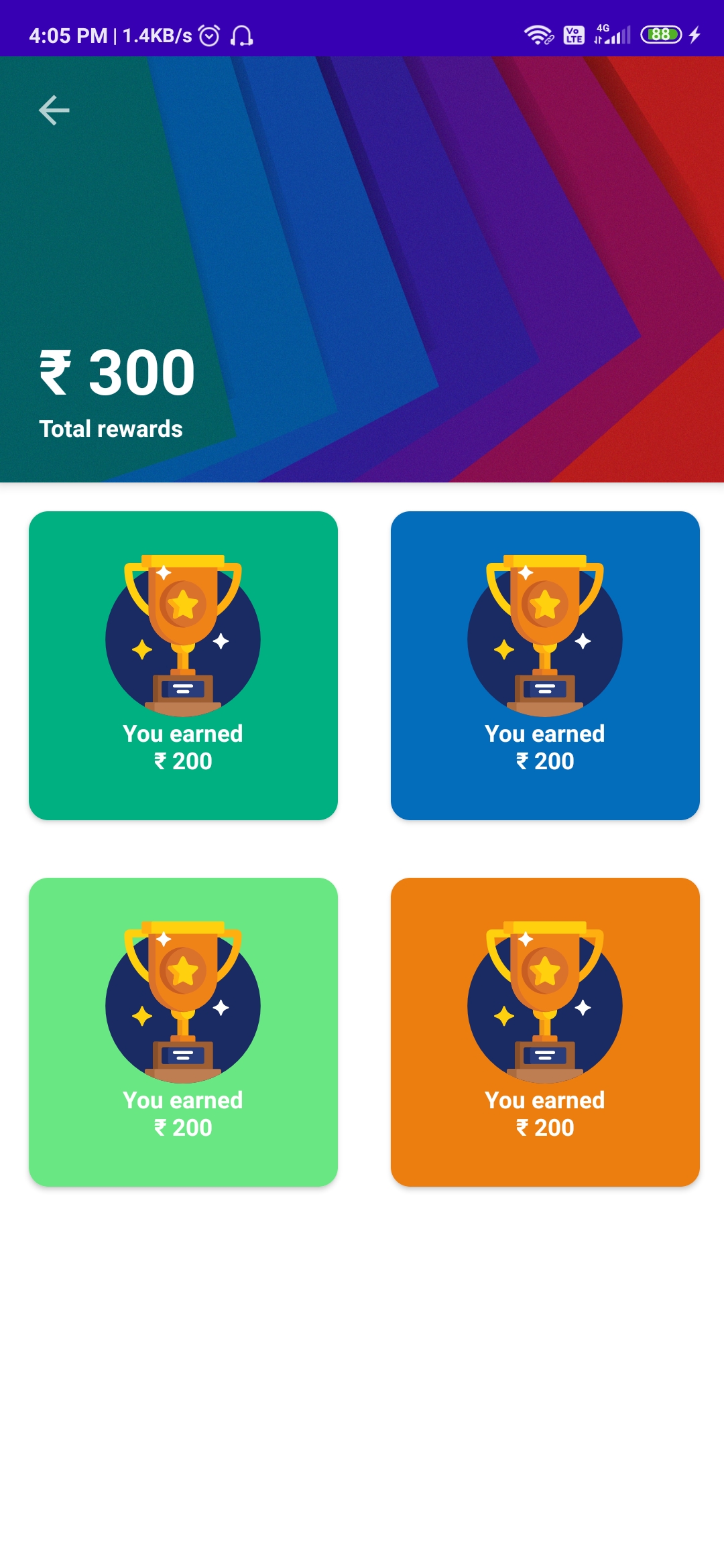
Task: Open the light green 'You earned ₹ 200' card
Action: (182, 1032)
